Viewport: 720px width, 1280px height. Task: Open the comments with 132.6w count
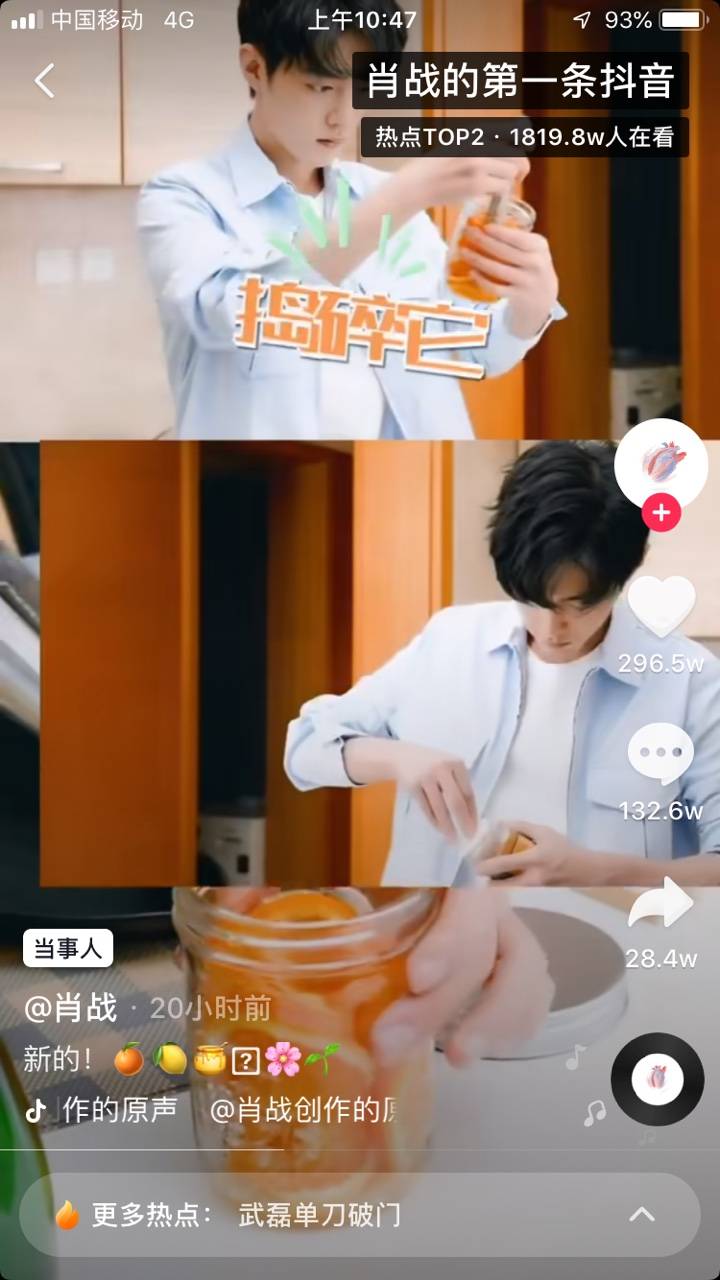click(660, 755)
